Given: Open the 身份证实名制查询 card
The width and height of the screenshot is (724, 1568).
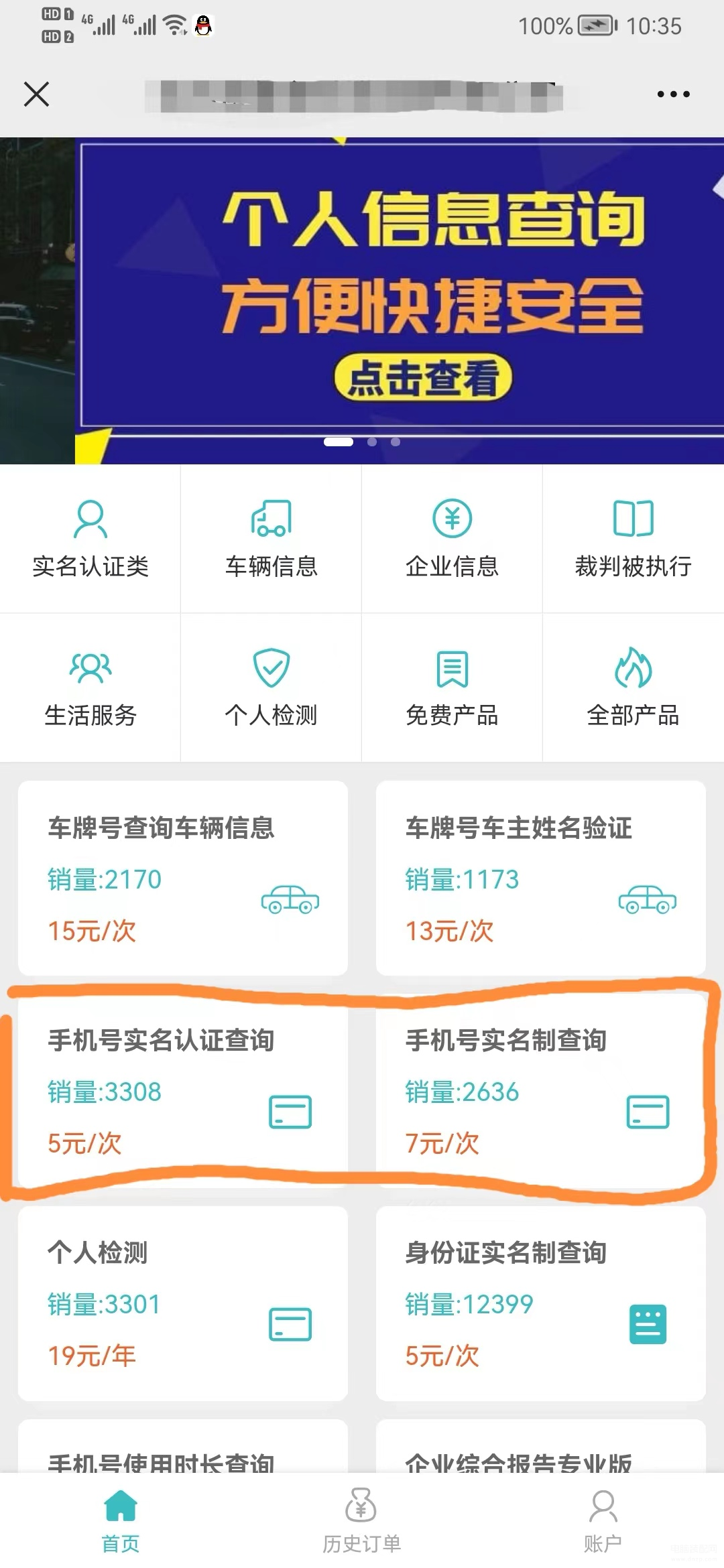Looking at the screenshot, I should [x=540, y=1303].
